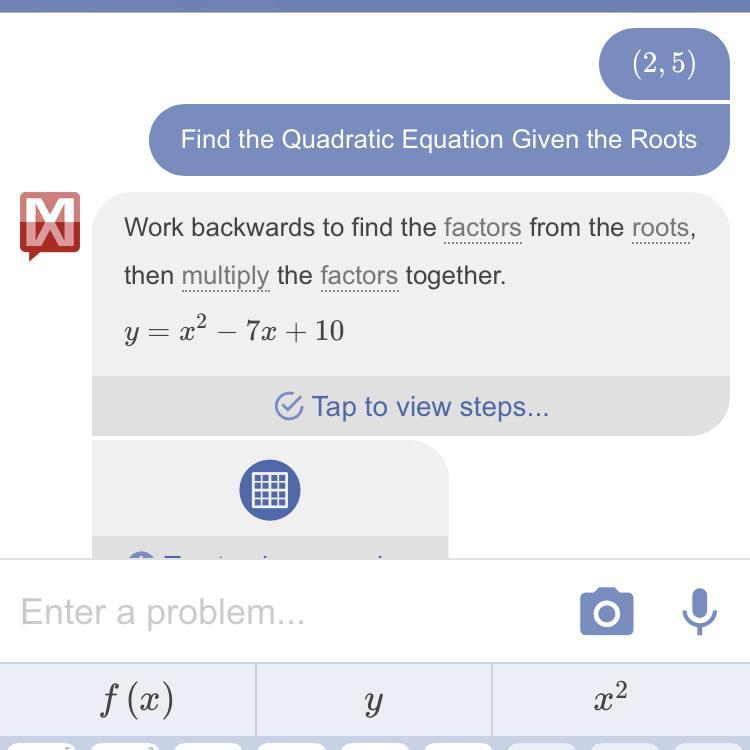Image resolution: width=750 pixels, height=750 pixels.
Task: Open the graph grid icon
Action: (270, 490)
